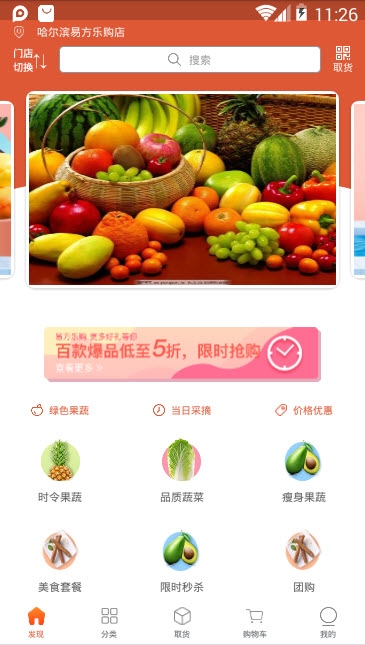Image resolution: width=365 pixels, height=645 pixels.
Task: Open the 瘦身果蔬 category
Action: pos(304,472)
